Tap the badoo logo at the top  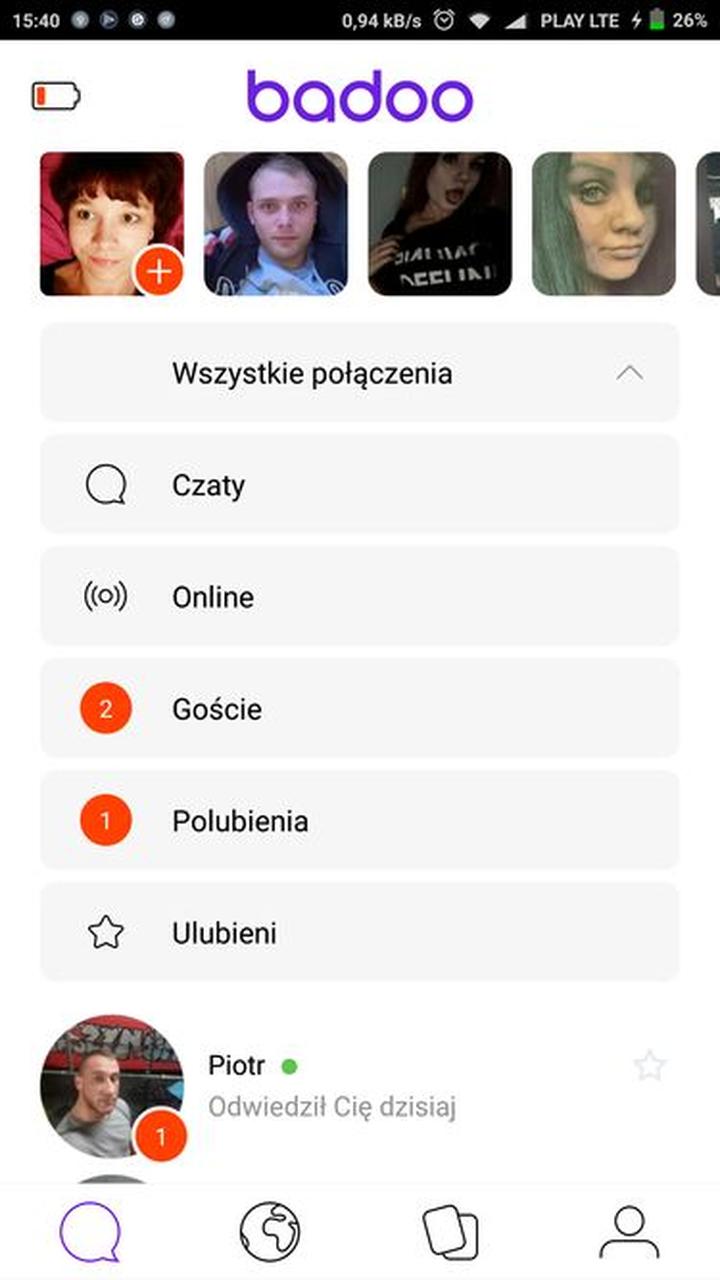pyautogui.click(x=360, y=95)
